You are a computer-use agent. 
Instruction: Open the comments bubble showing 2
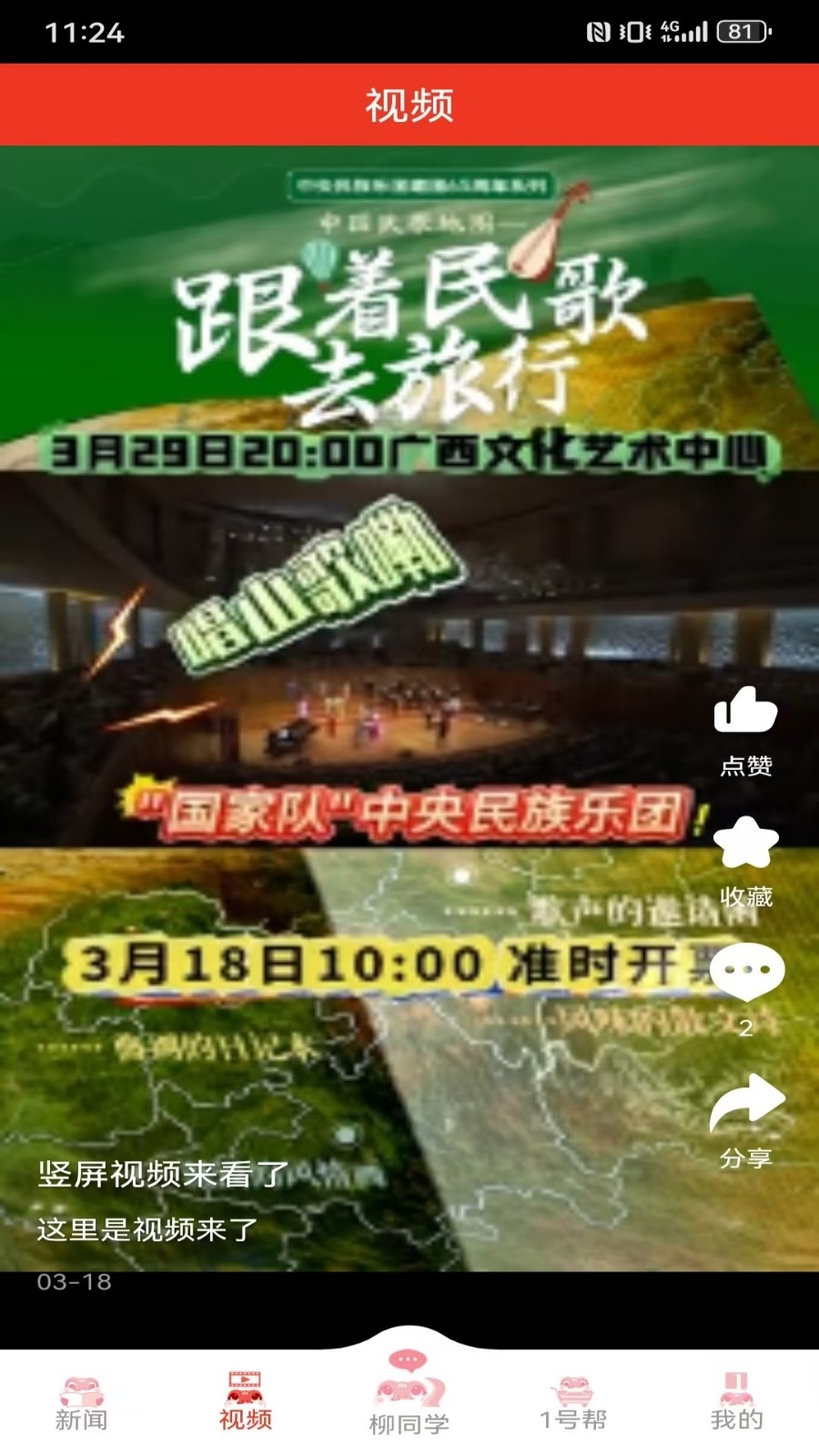click(x=745, y=972)
